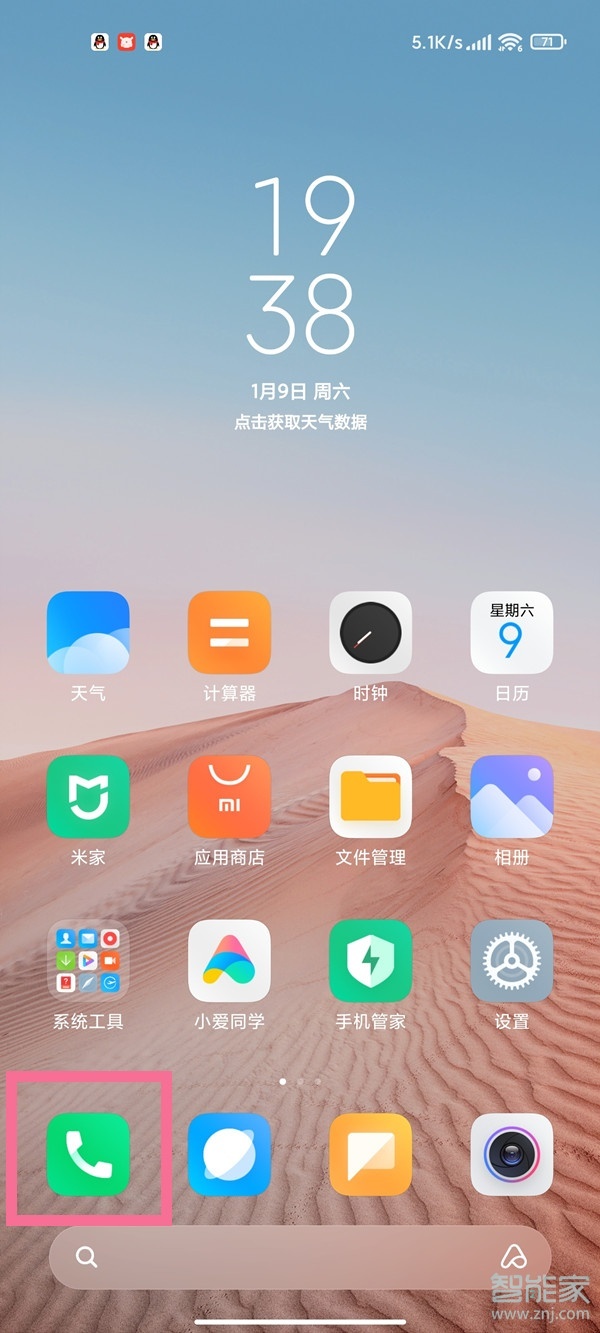
Task: Launch the browser from the dock
Action: (x=229, y=1154)
